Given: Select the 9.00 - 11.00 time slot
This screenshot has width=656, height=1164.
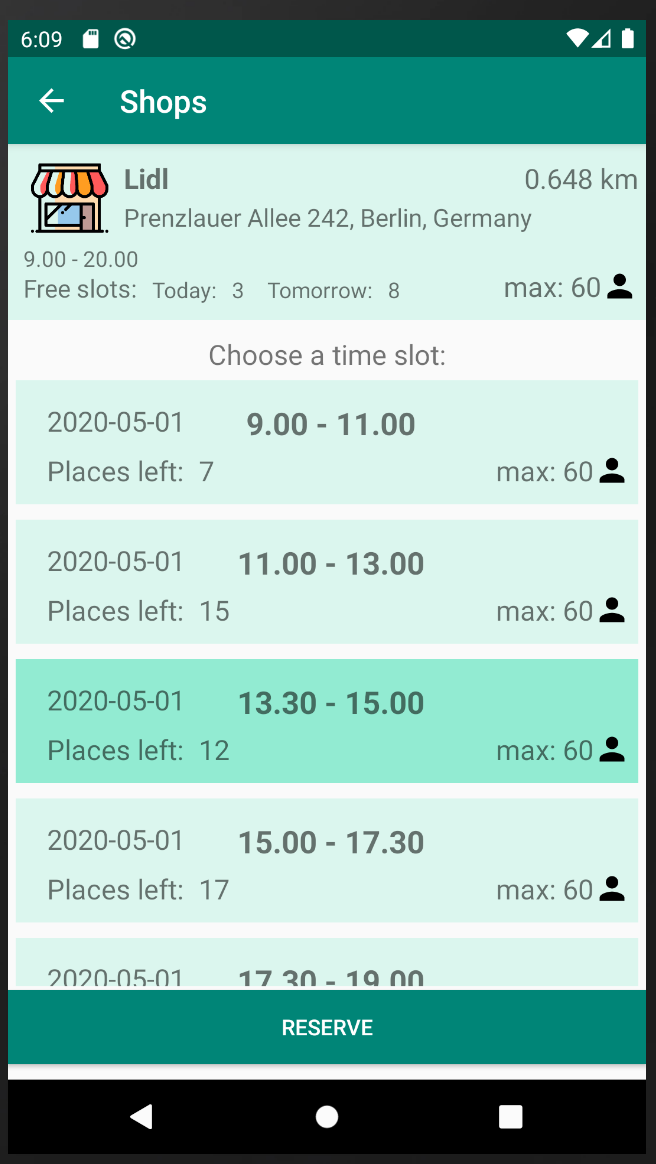Looking at the screenshot, I should [x=327, y=442].
